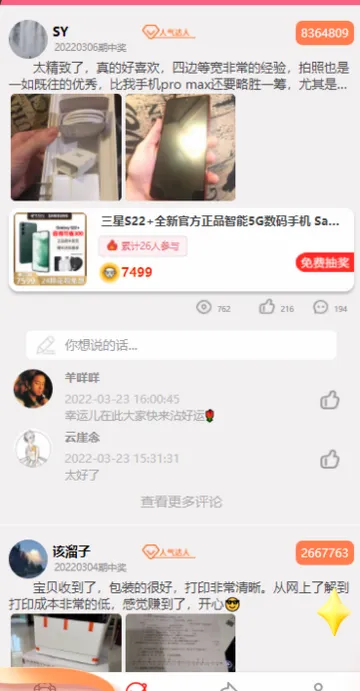Screen dimensions: 360x691
Task: View 该溜子's first photo of the printer
Action: [66, 643]
